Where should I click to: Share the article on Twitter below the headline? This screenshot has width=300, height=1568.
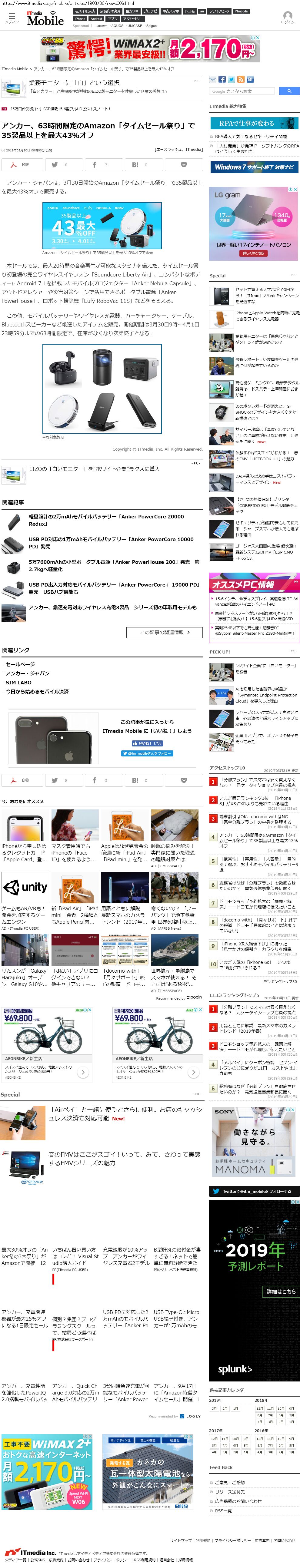pos(60,164)
